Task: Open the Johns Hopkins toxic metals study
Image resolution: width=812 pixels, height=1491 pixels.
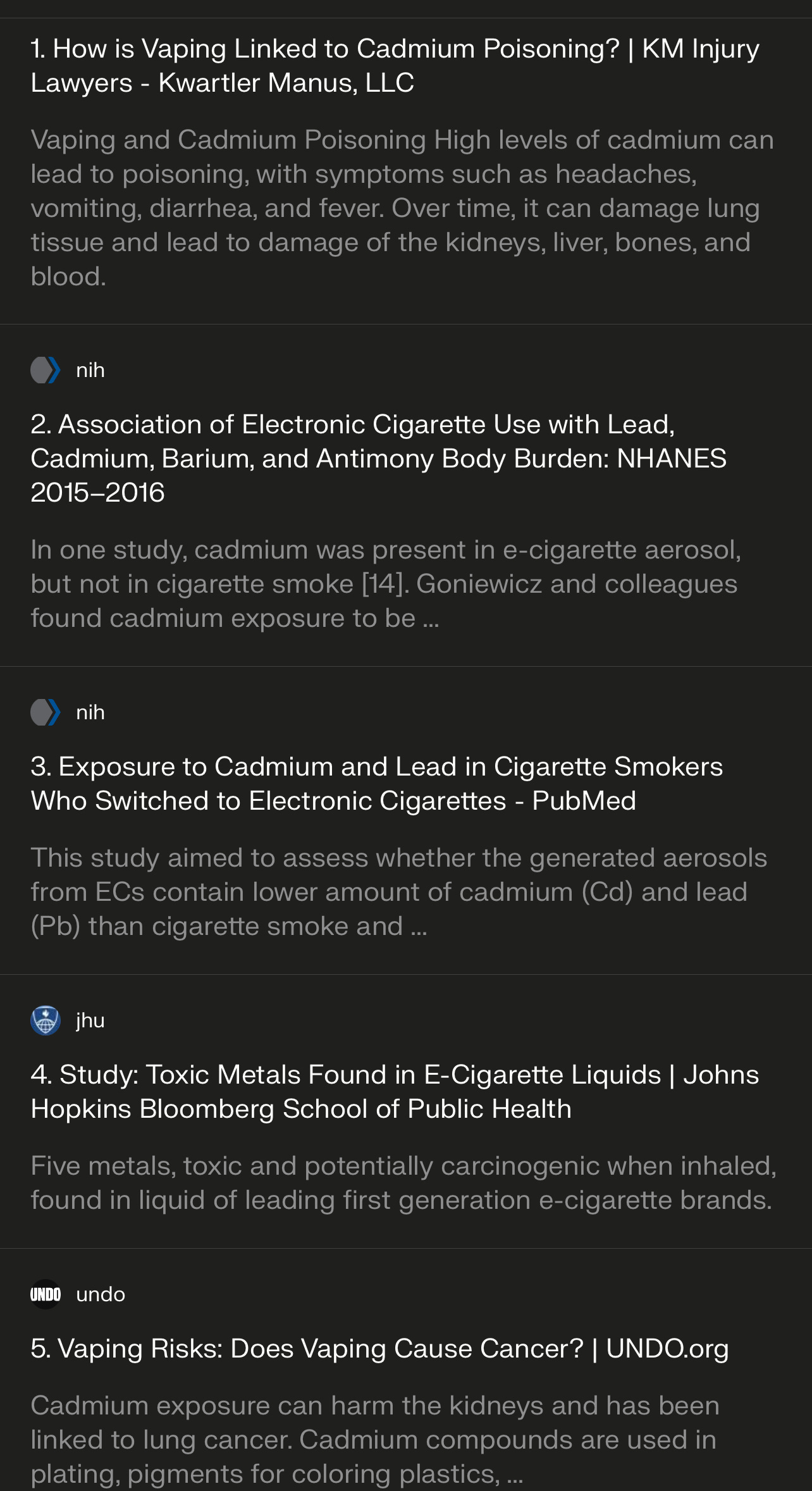Action: 395,1091
